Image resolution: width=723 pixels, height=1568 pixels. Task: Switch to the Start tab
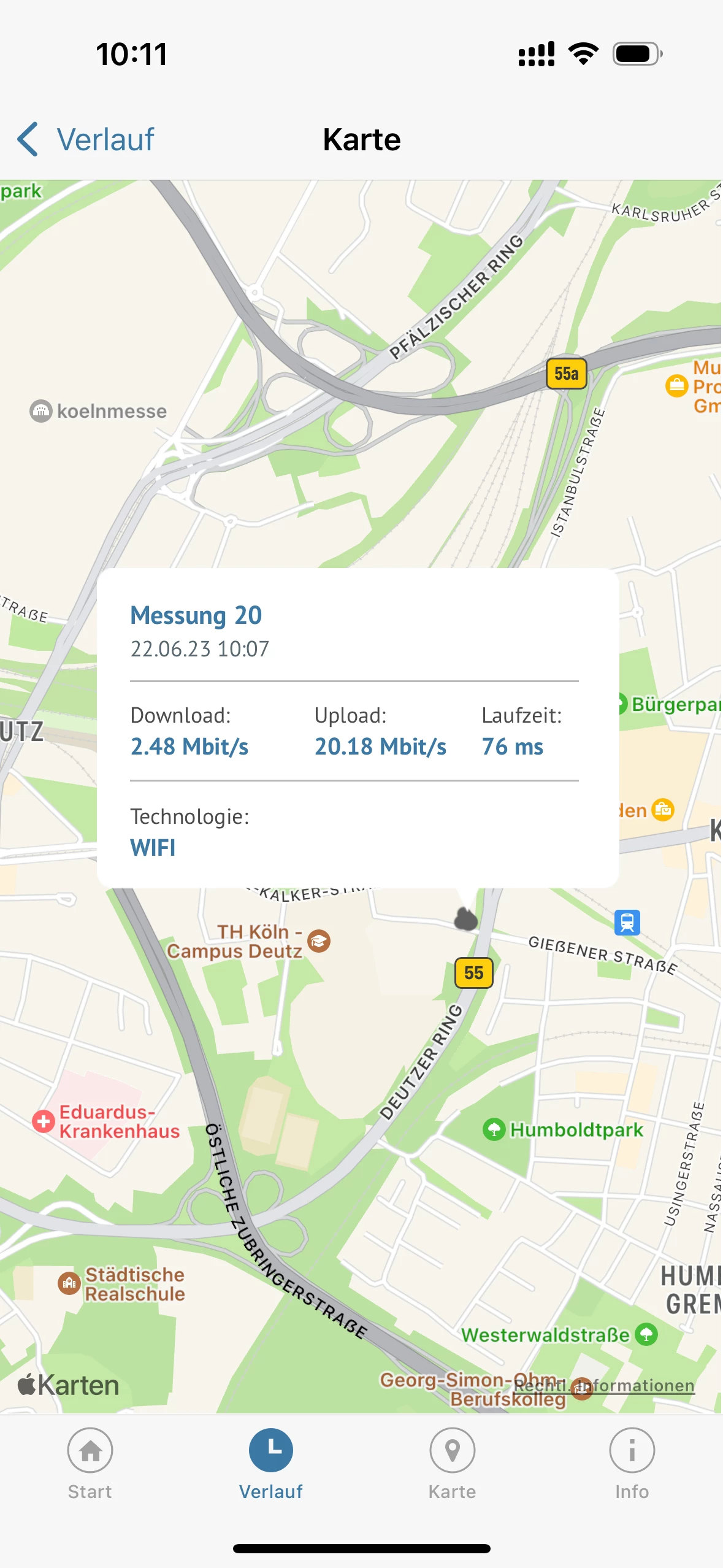pos(90,1463)
